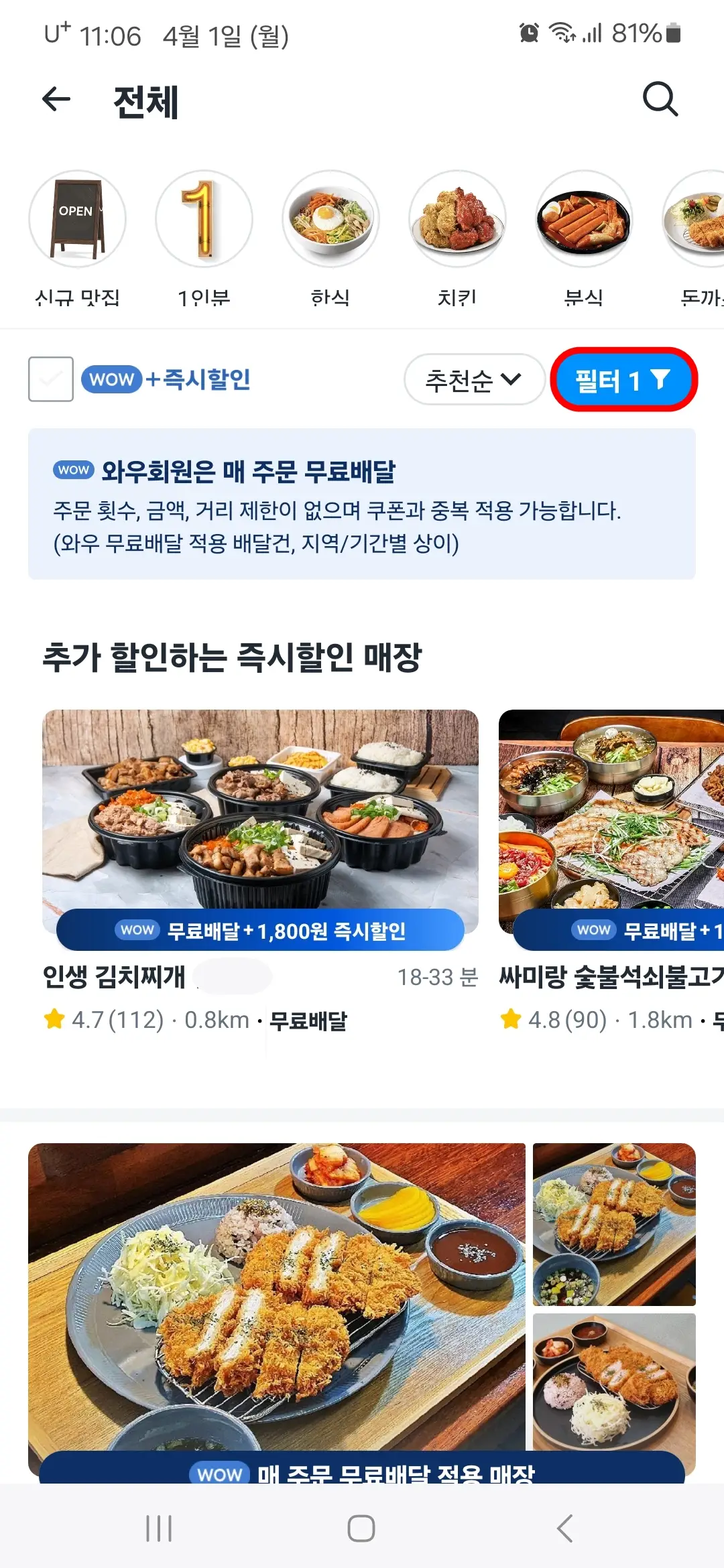Check the WOW free delivery filter box
Image resolution: width=724 pixels, height=1568 pixels.
[50, 379]
